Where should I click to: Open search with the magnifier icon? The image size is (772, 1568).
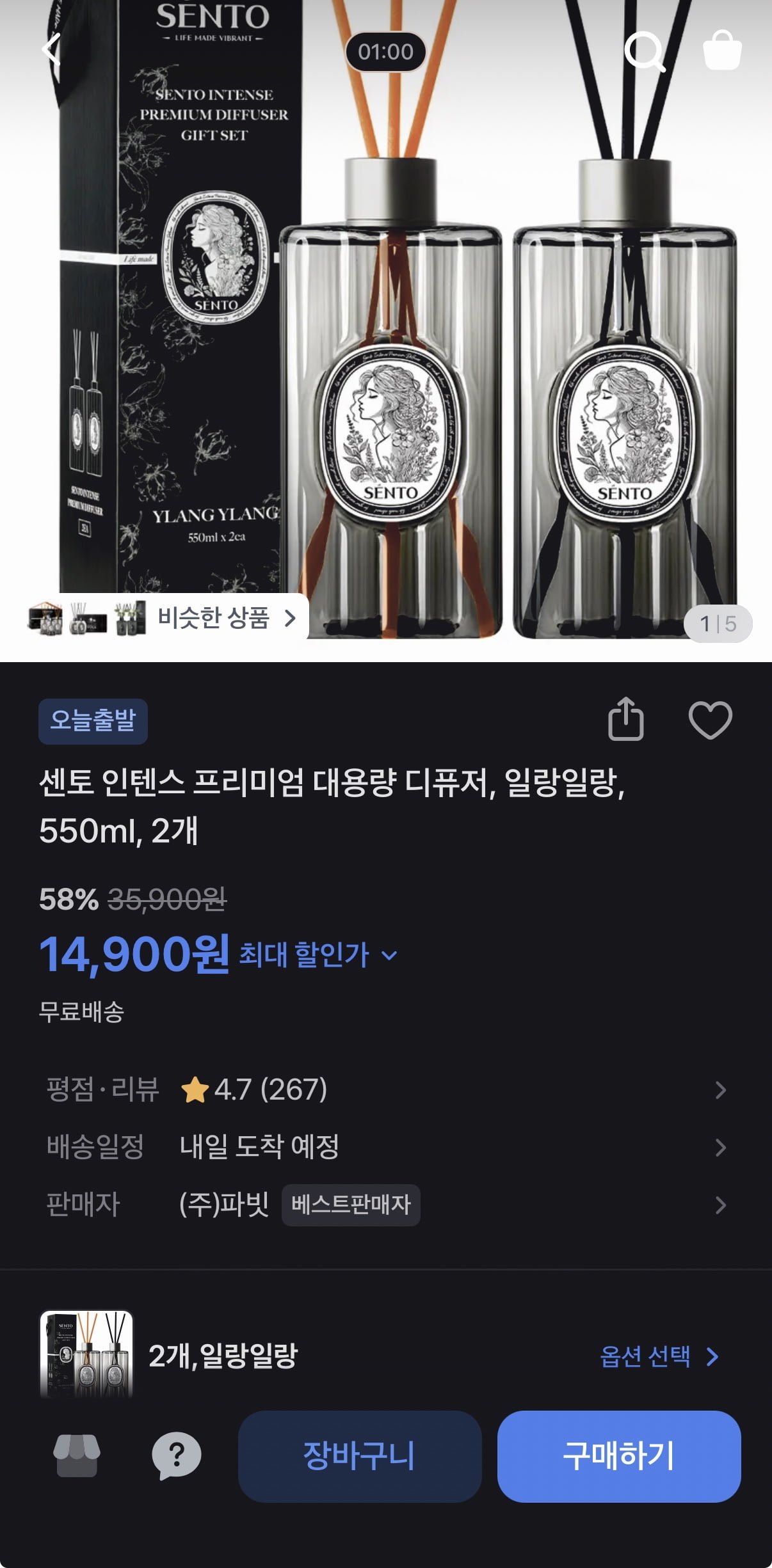[x=644, y=51]
